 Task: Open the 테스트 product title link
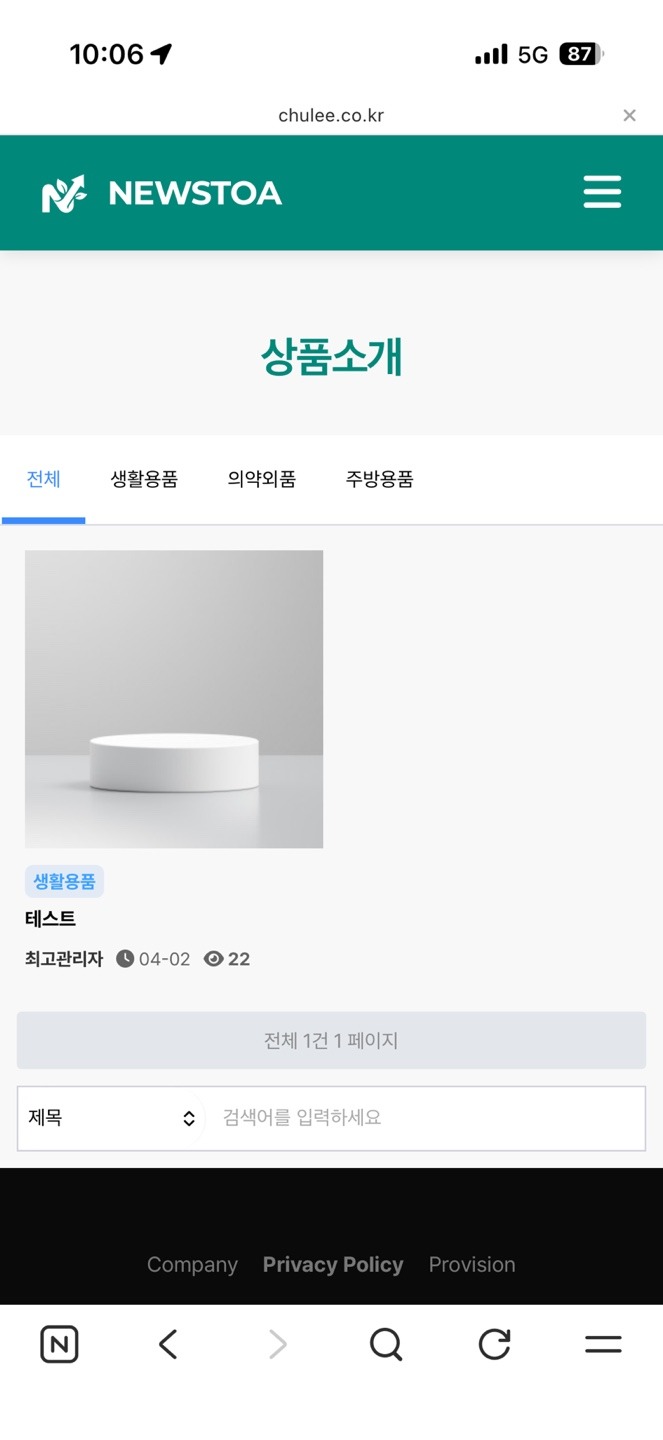[50, 918]
